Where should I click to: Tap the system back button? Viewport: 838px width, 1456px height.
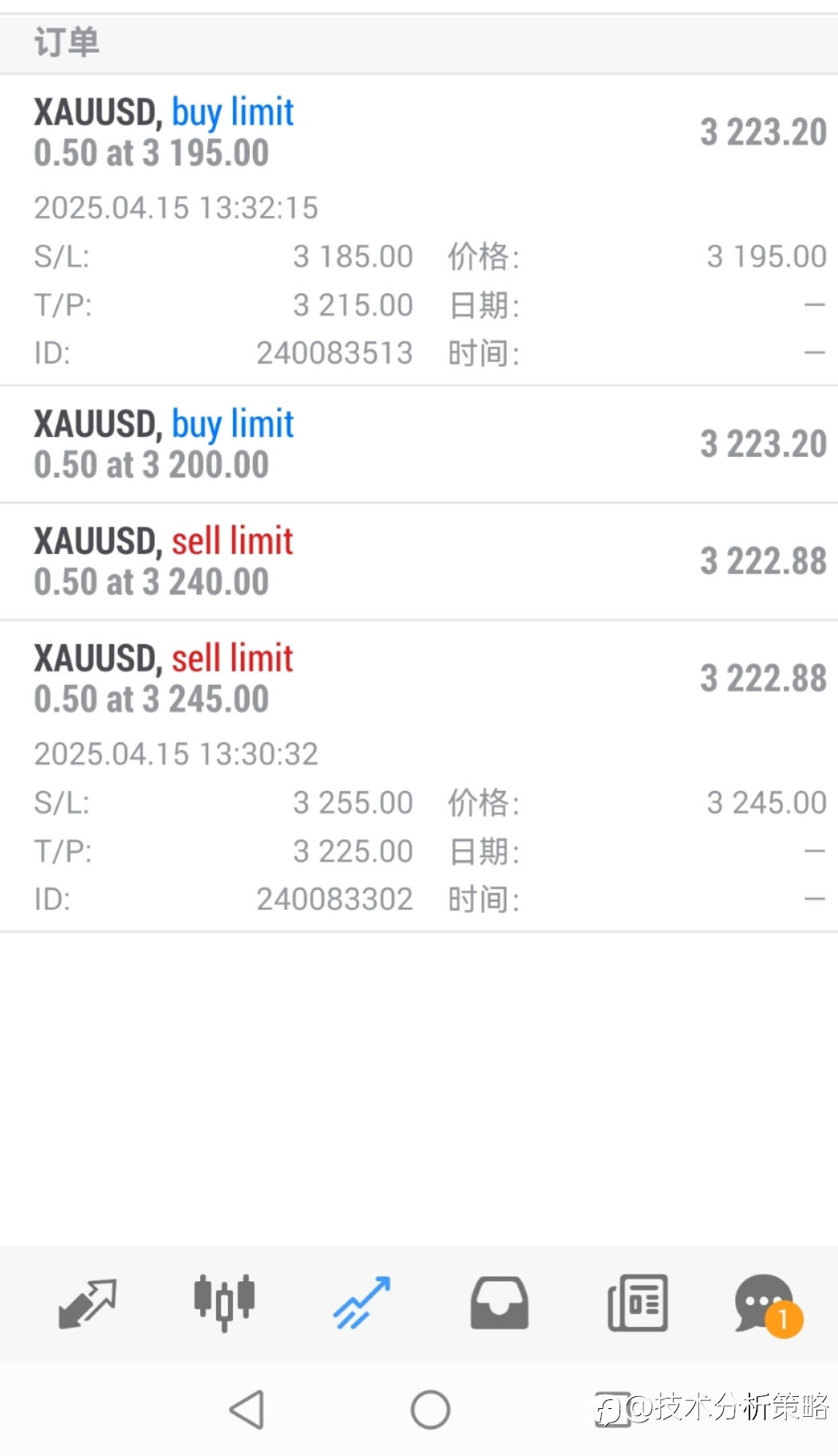click(x=247, y=1409)
